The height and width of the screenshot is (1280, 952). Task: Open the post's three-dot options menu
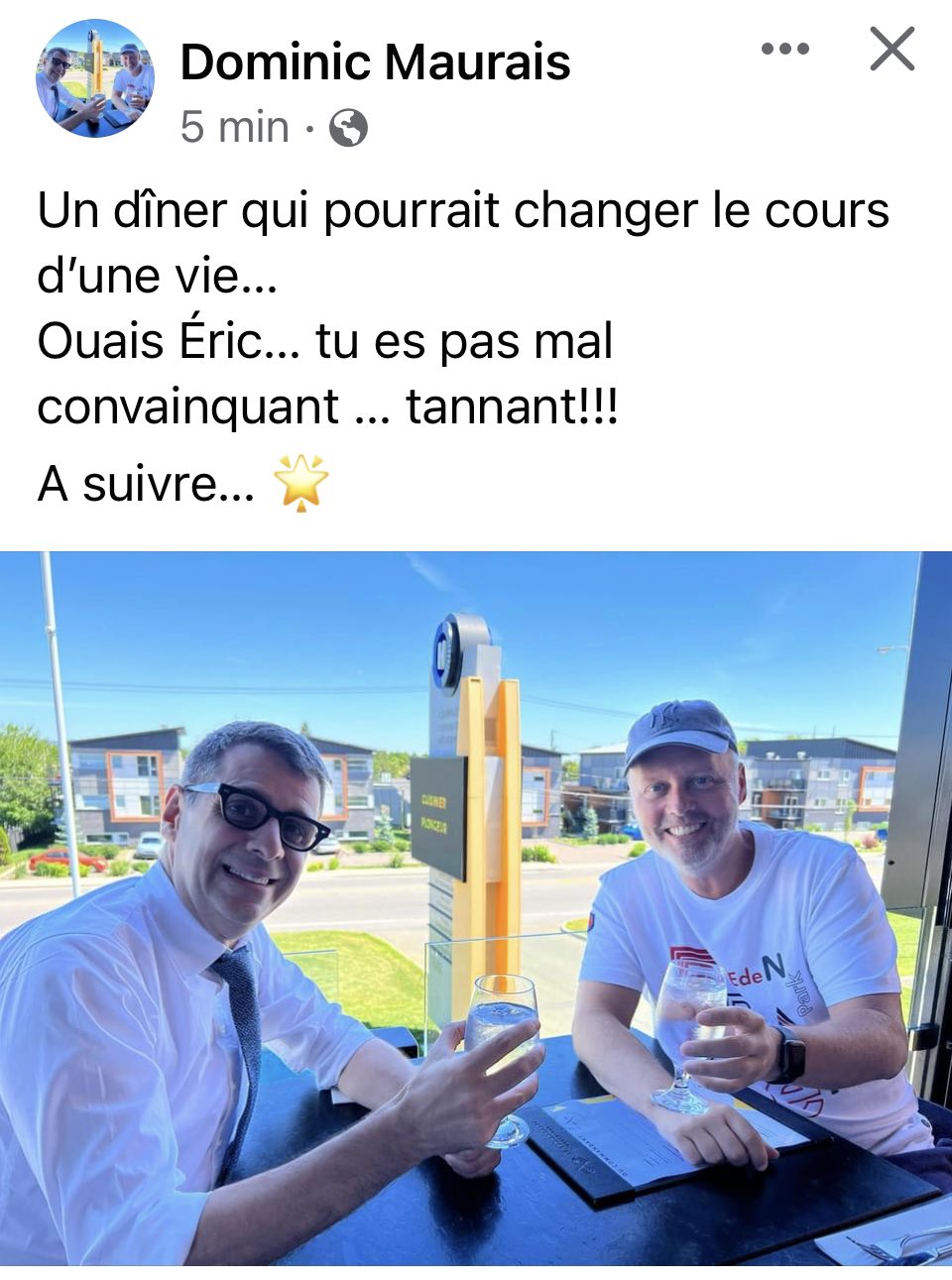tap(784, 49)
